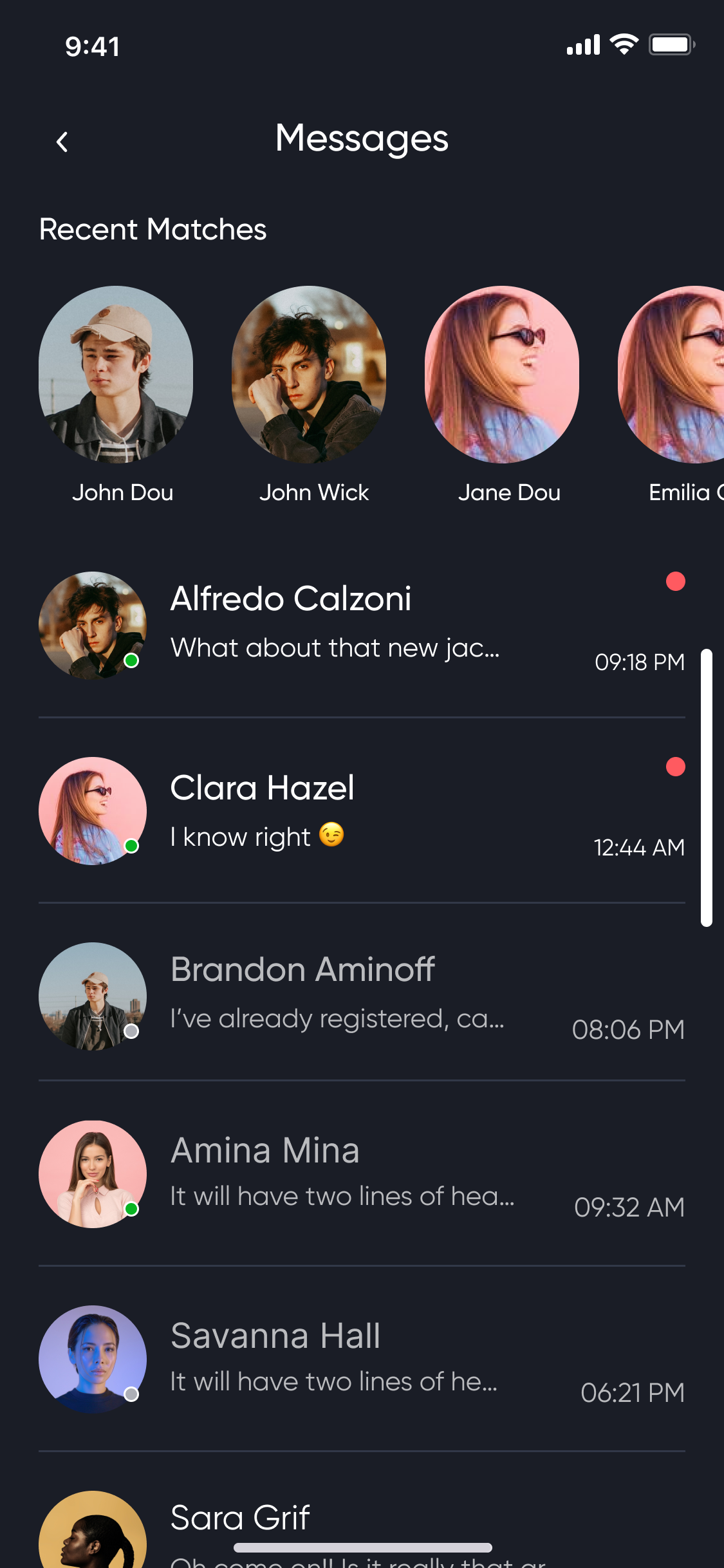Open Savanna Hall's message thread

tap(360, 1358)
